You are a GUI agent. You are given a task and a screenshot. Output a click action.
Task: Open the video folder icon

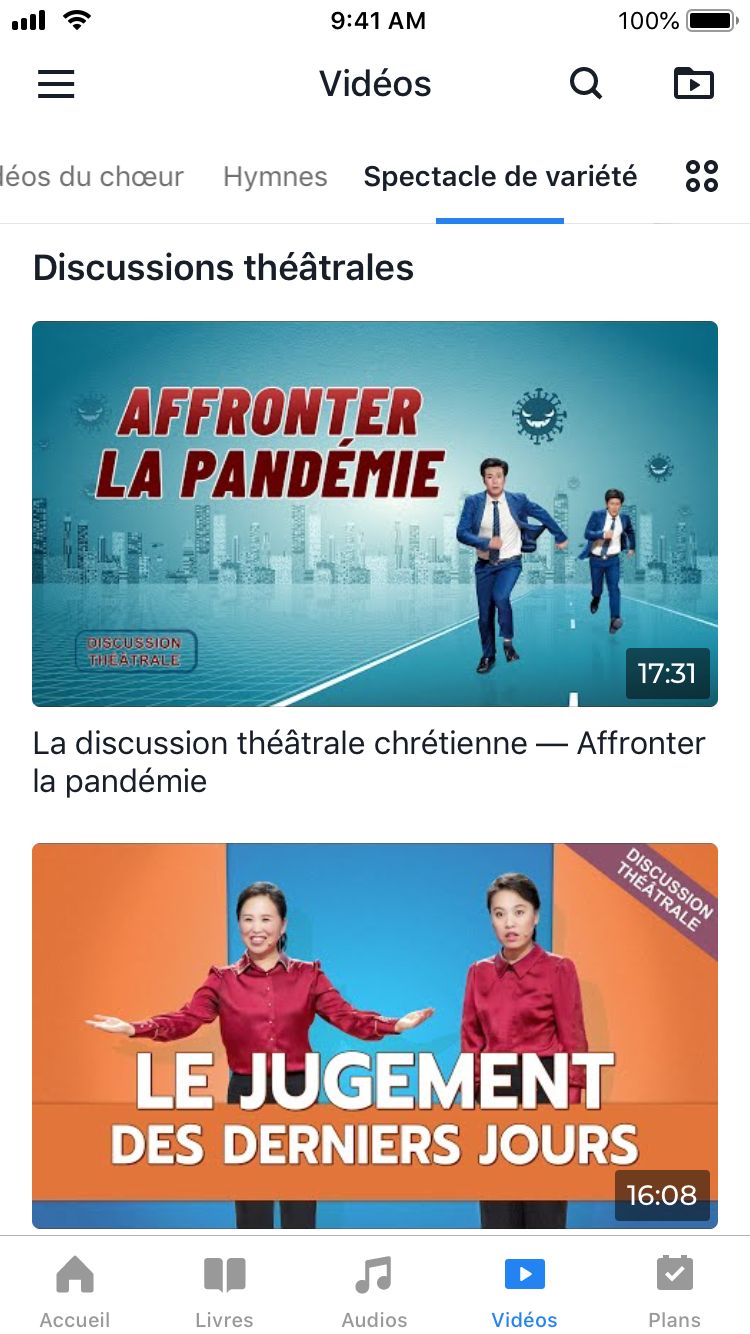pyautogui.click(x=694, y=83)
